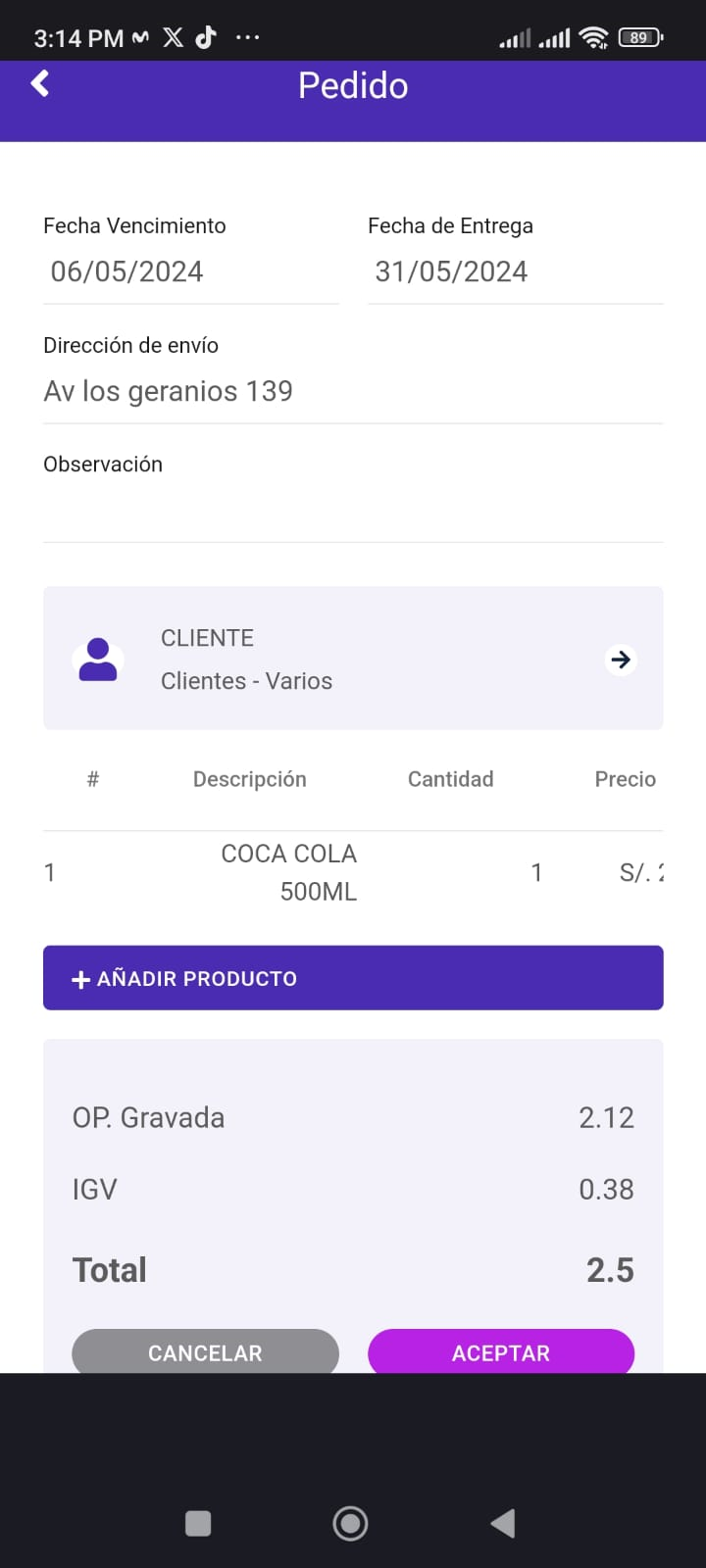Screen dimensions: 706x1568
Task: Open the Cliente selection arrow
Action: [x=621, y=660]
